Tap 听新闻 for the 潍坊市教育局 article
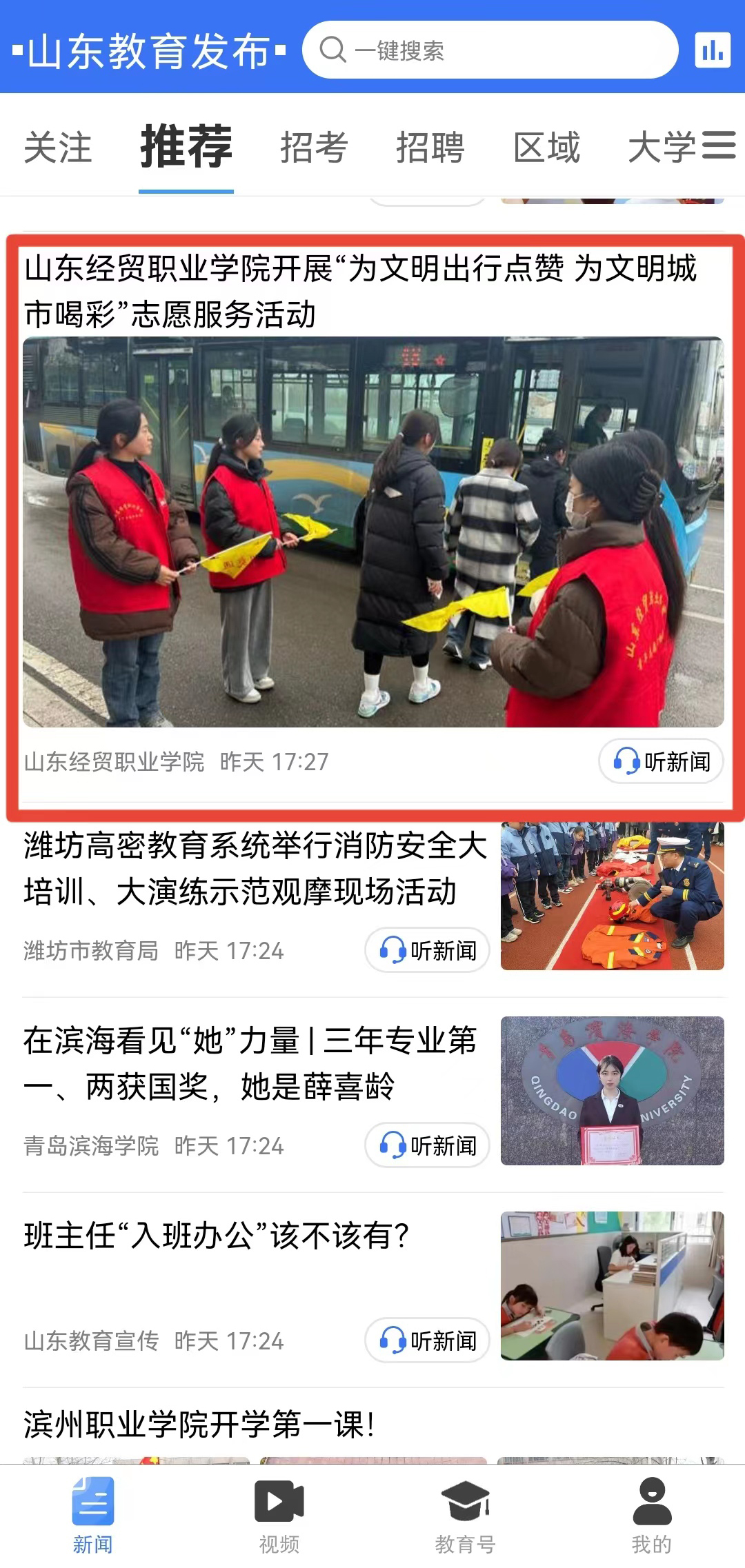Screen dimensions: 745x1568 (427, 951)
